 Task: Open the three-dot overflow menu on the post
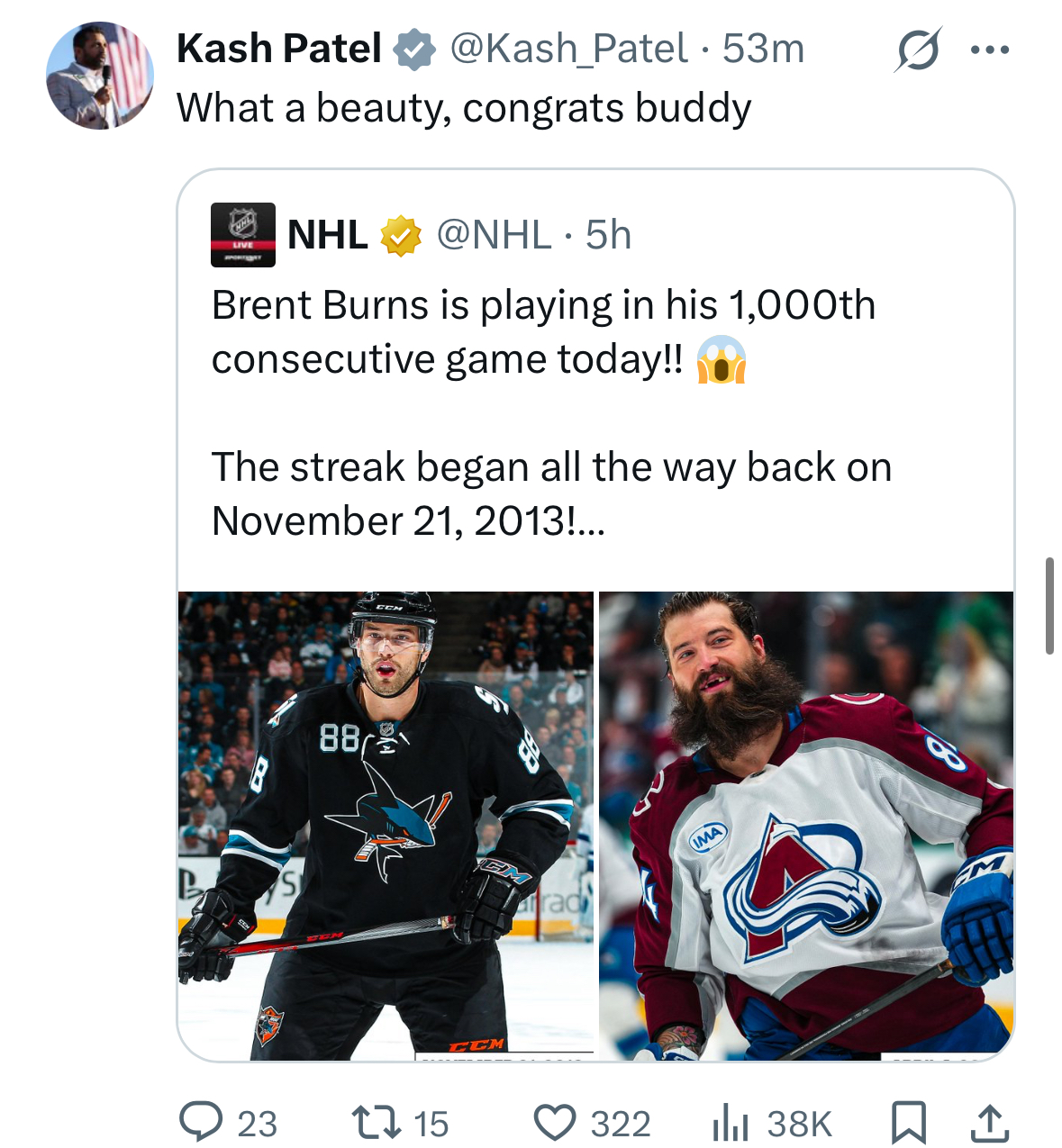[990, 50]
